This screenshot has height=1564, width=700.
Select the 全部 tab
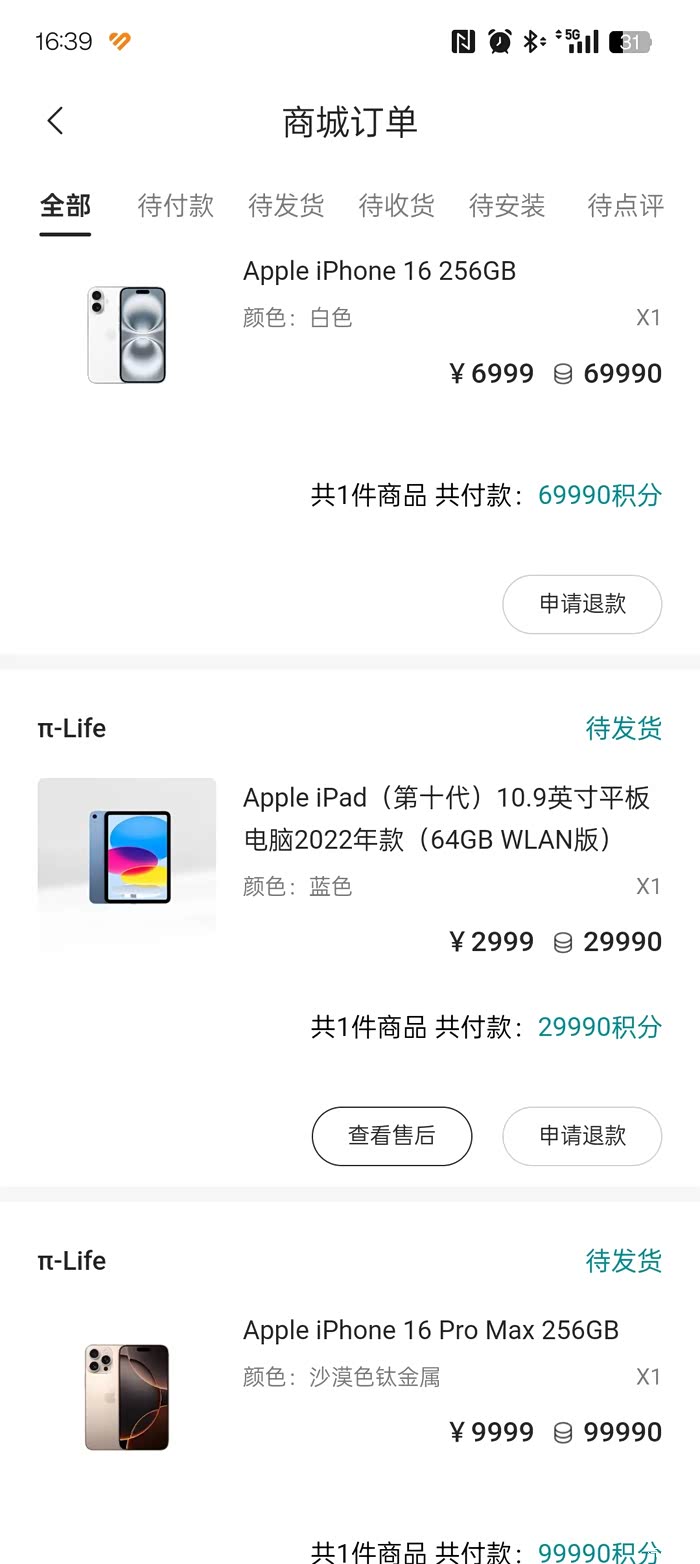[x=65, y=206]
